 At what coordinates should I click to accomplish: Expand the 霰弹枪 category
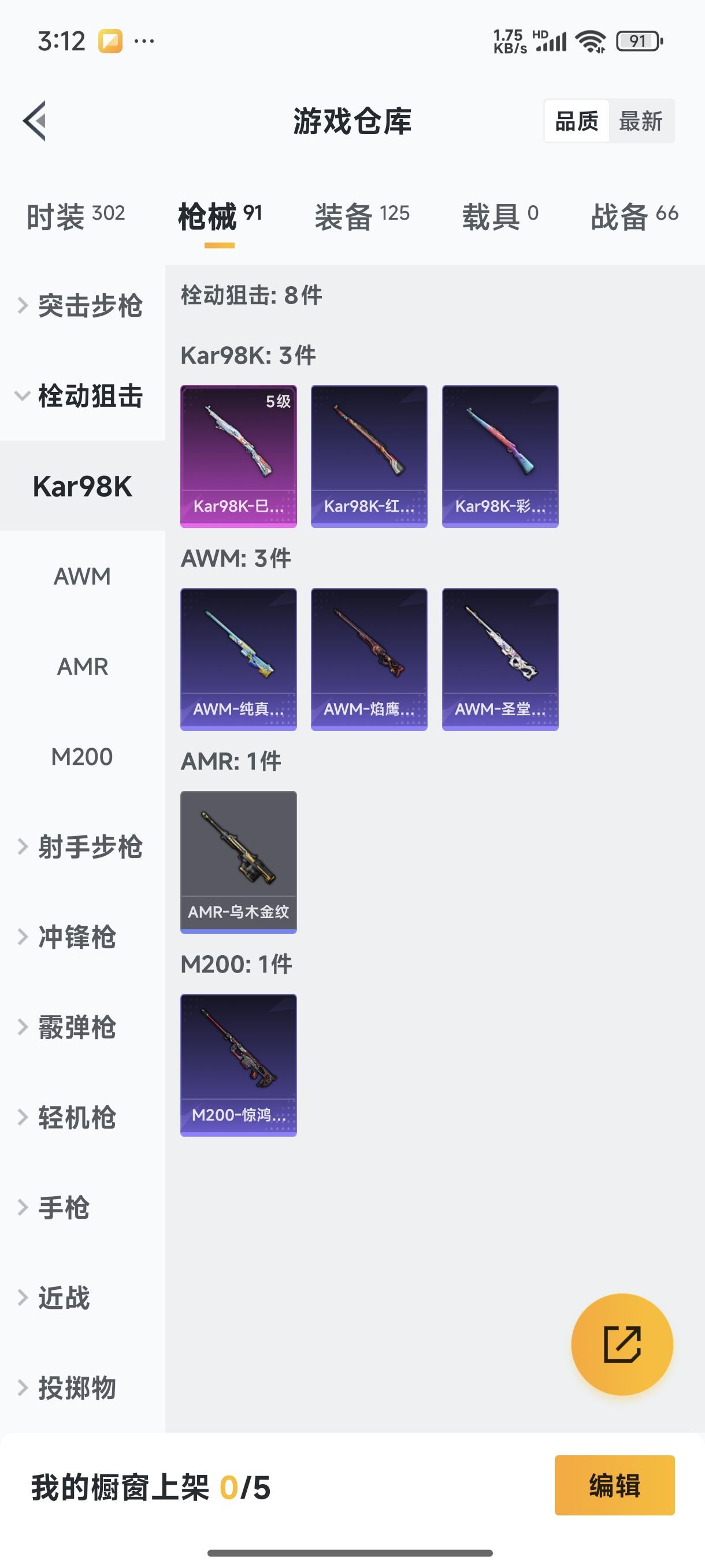83,1027
